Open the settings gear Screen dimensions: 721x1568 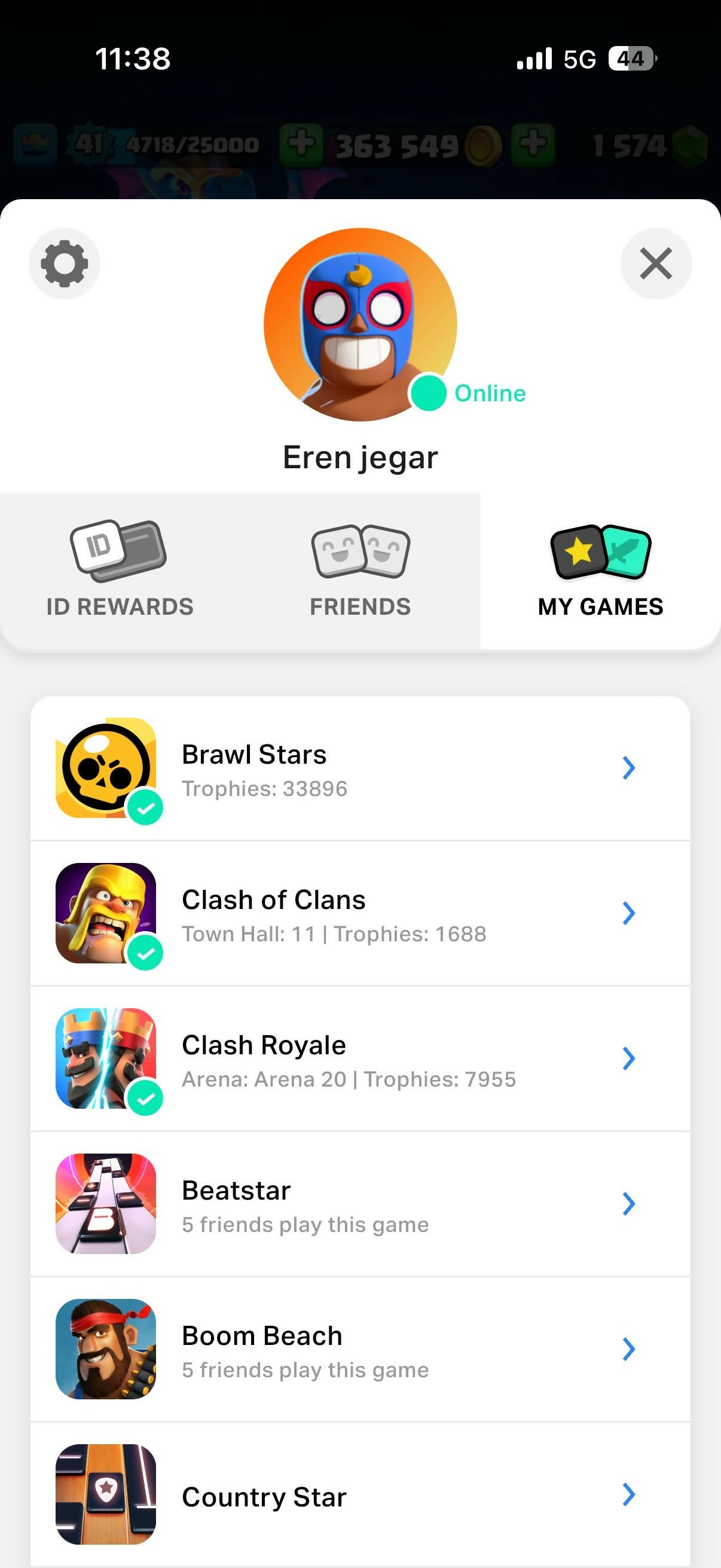tap(65, 264)
